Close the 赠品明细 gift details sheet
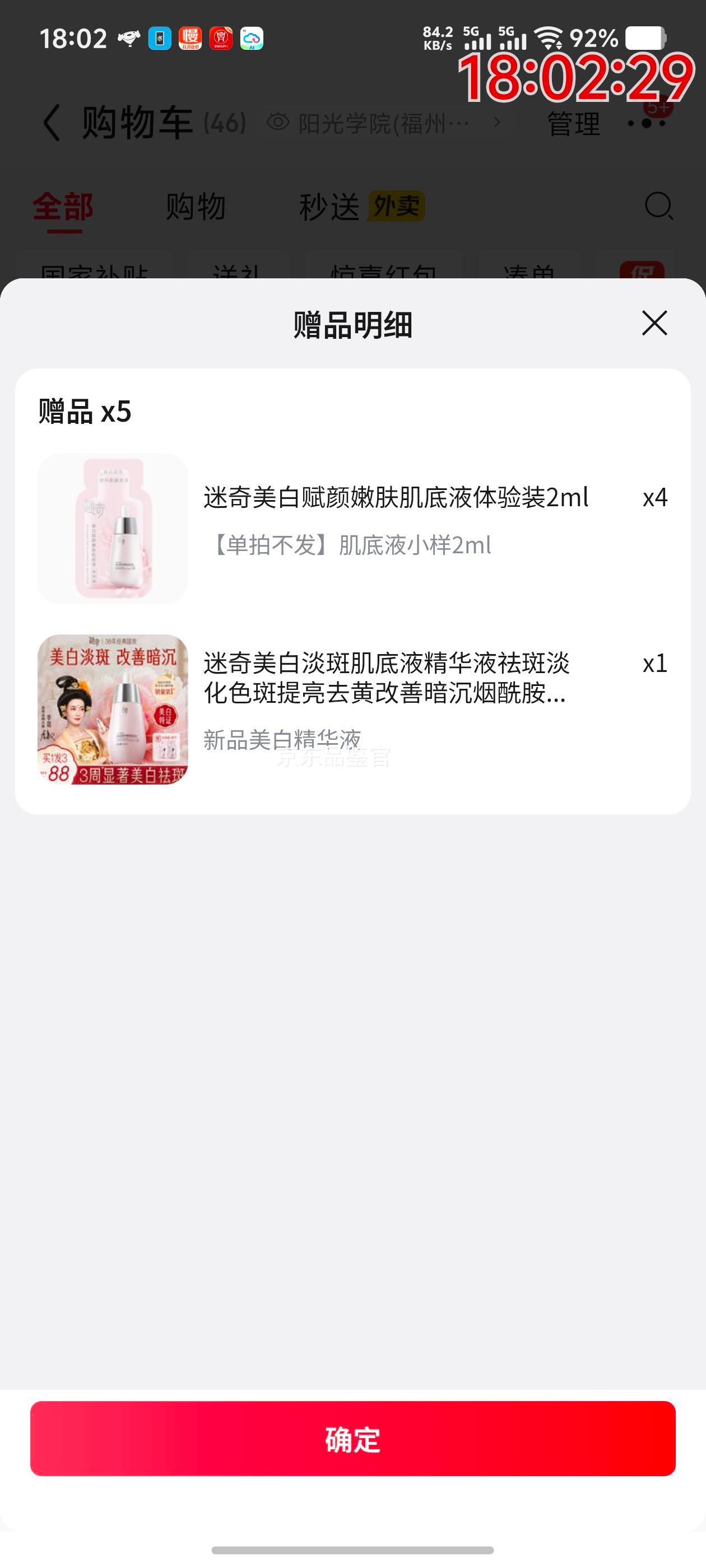 [x=654, y=323]
